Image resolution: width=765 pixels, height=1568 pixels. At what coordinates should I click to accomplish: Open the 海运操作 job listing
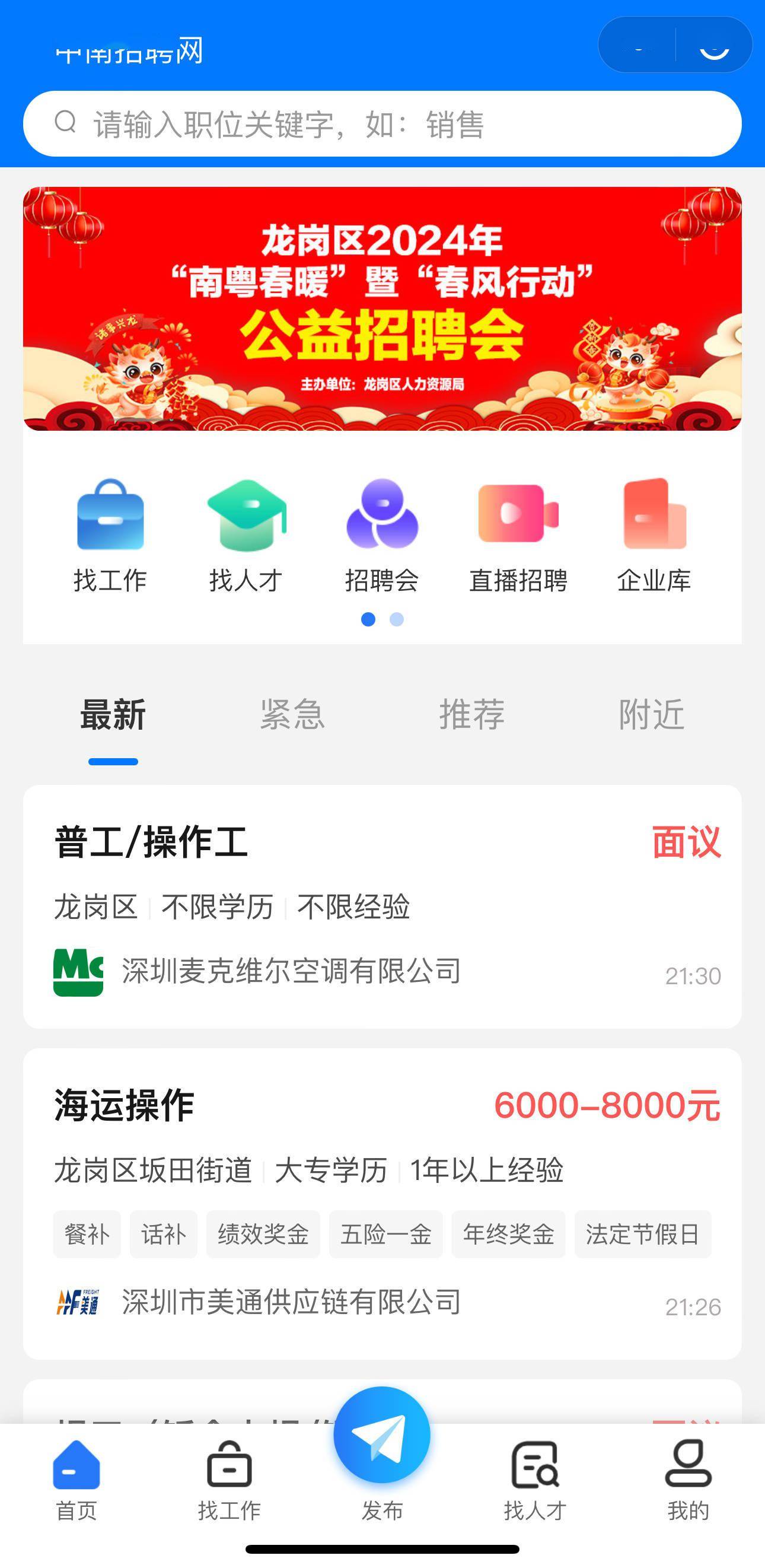(x=382, y=1203)
